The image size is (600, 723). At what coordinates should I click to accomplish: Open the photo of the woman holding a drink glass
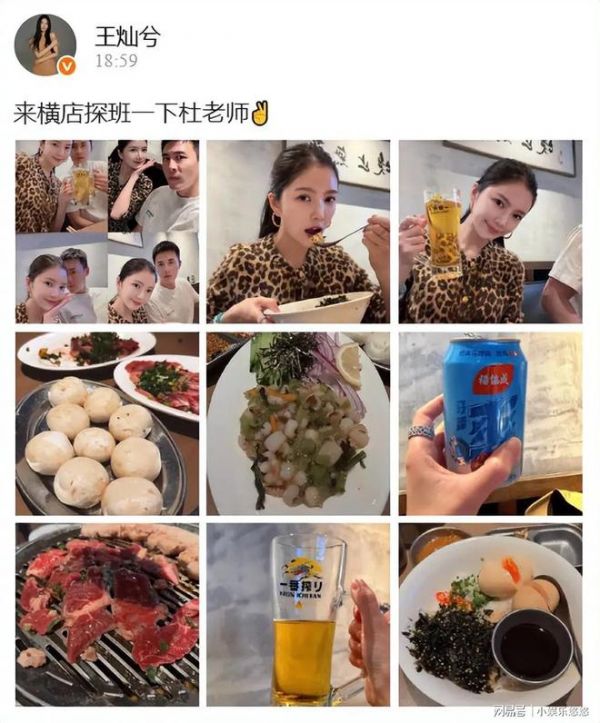490,231
